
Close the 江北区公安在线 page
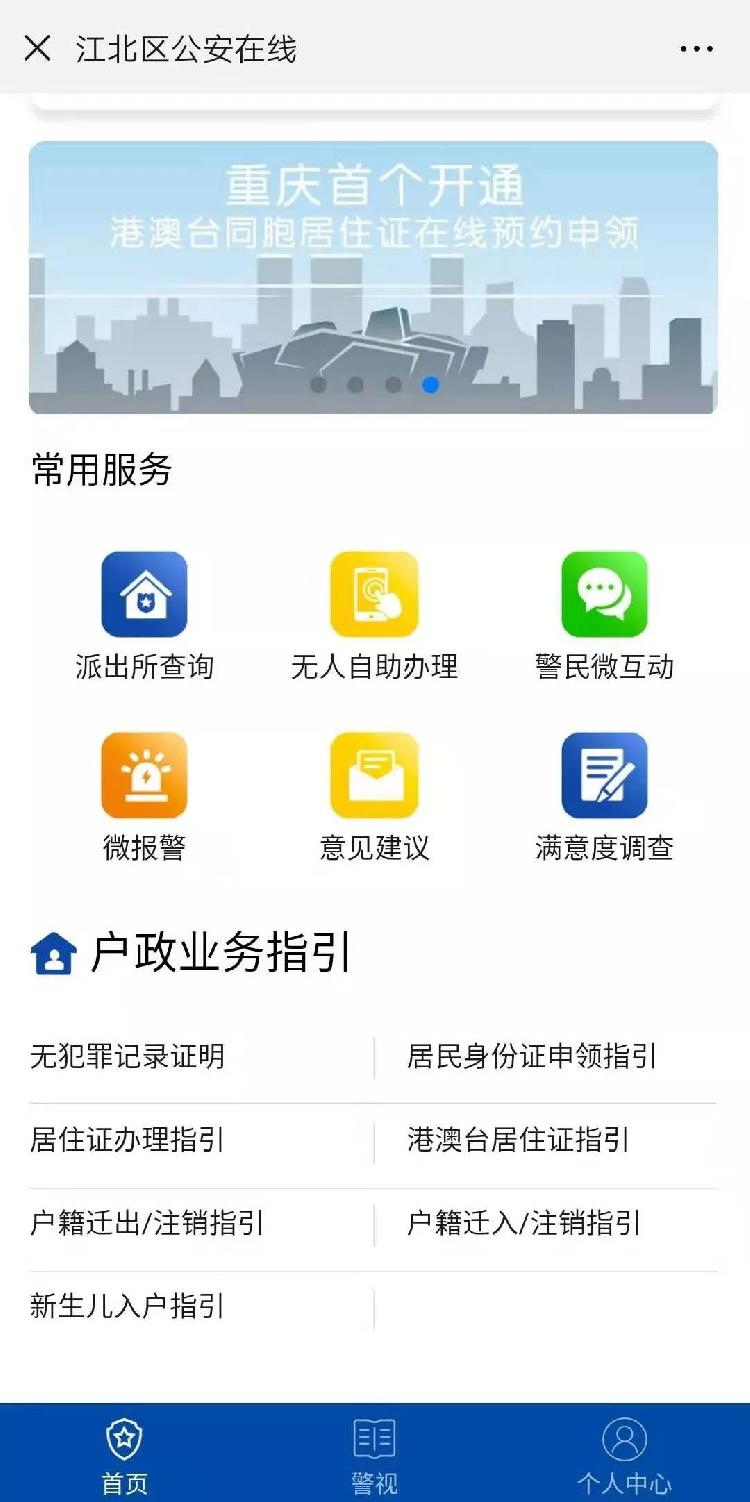pyautogui.click(x=37, y=48)
